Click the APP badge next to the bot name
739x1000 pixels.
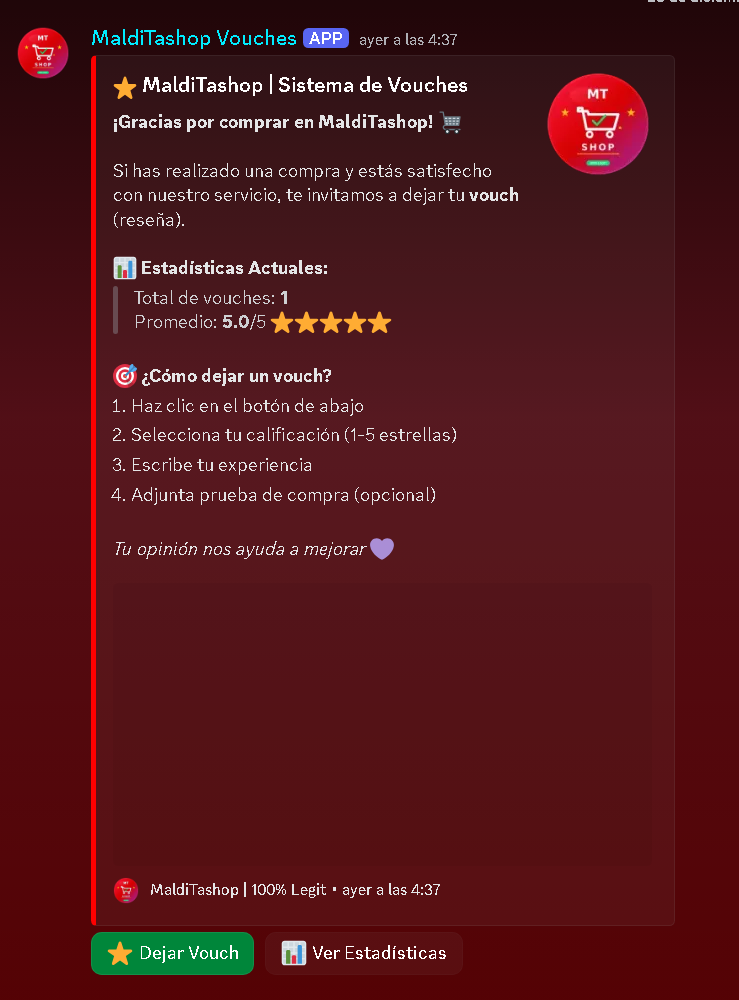[x=325, y=37]
